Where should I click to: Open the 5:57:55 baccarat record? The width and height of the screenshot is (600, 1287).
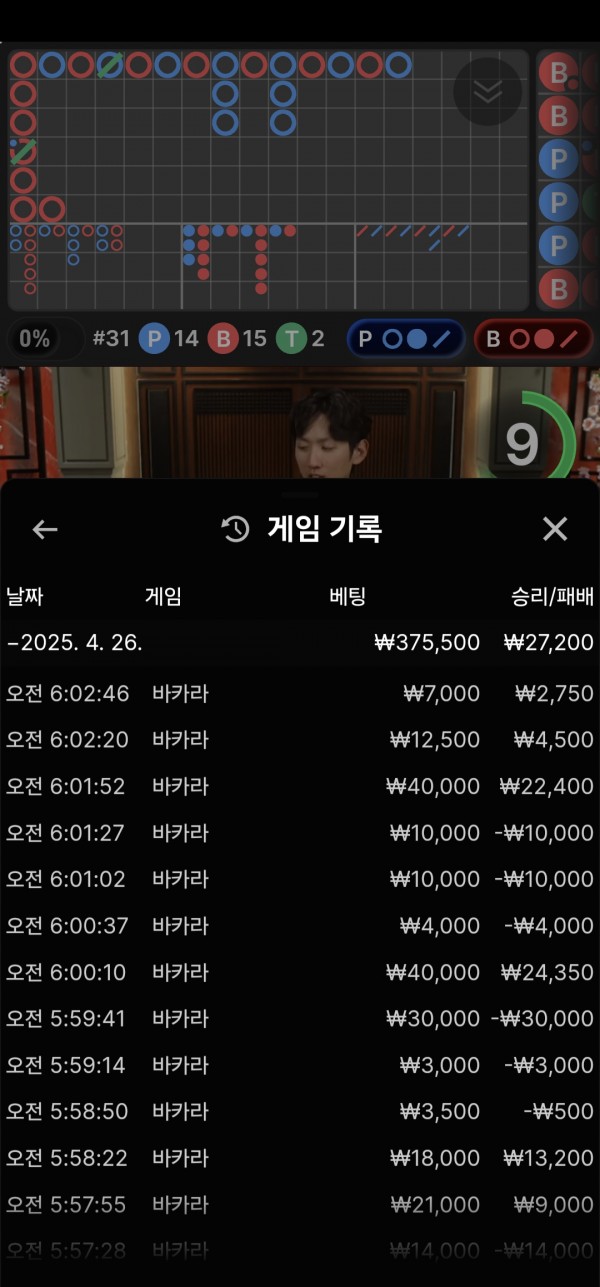point(300,1205)
